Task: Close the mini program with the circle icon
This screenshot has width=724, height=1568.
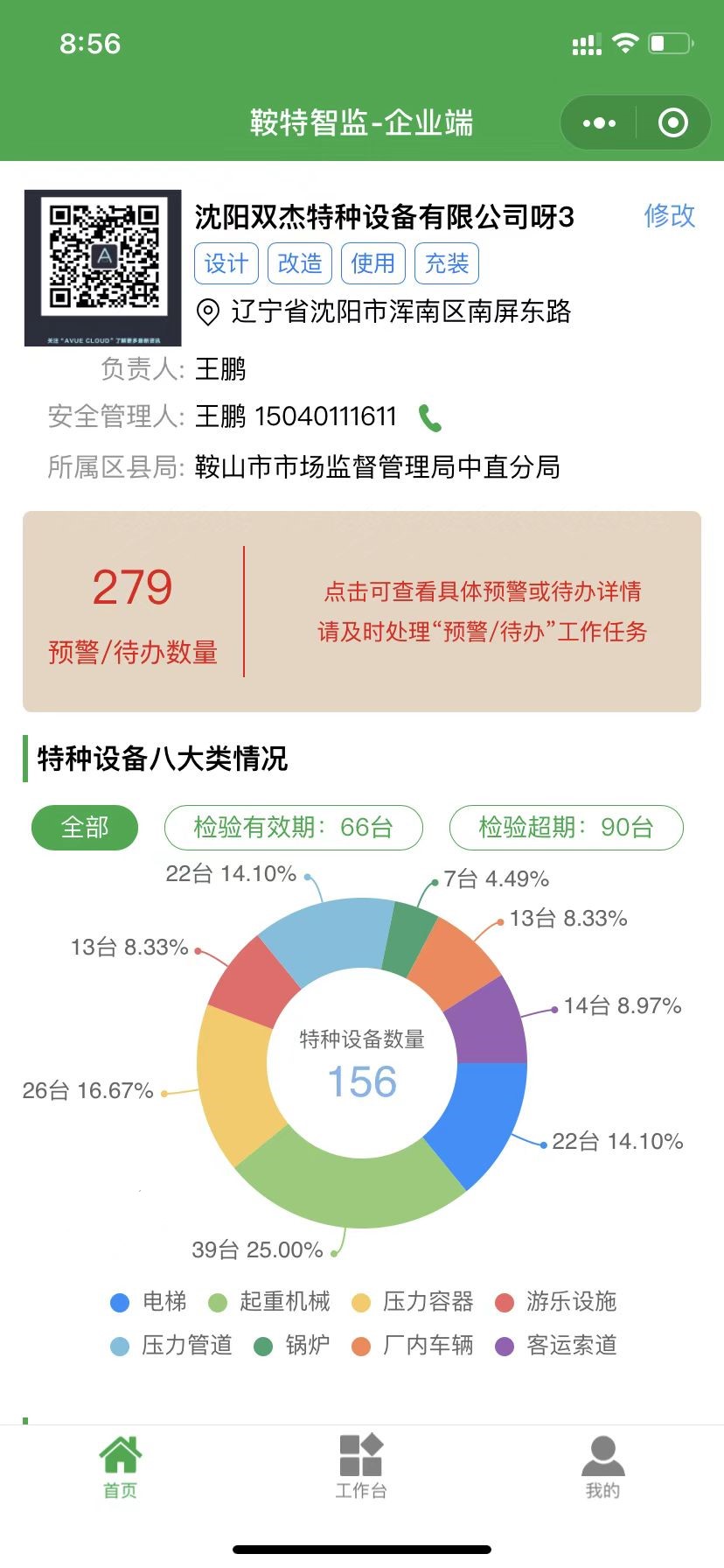Action: (672, 123)
